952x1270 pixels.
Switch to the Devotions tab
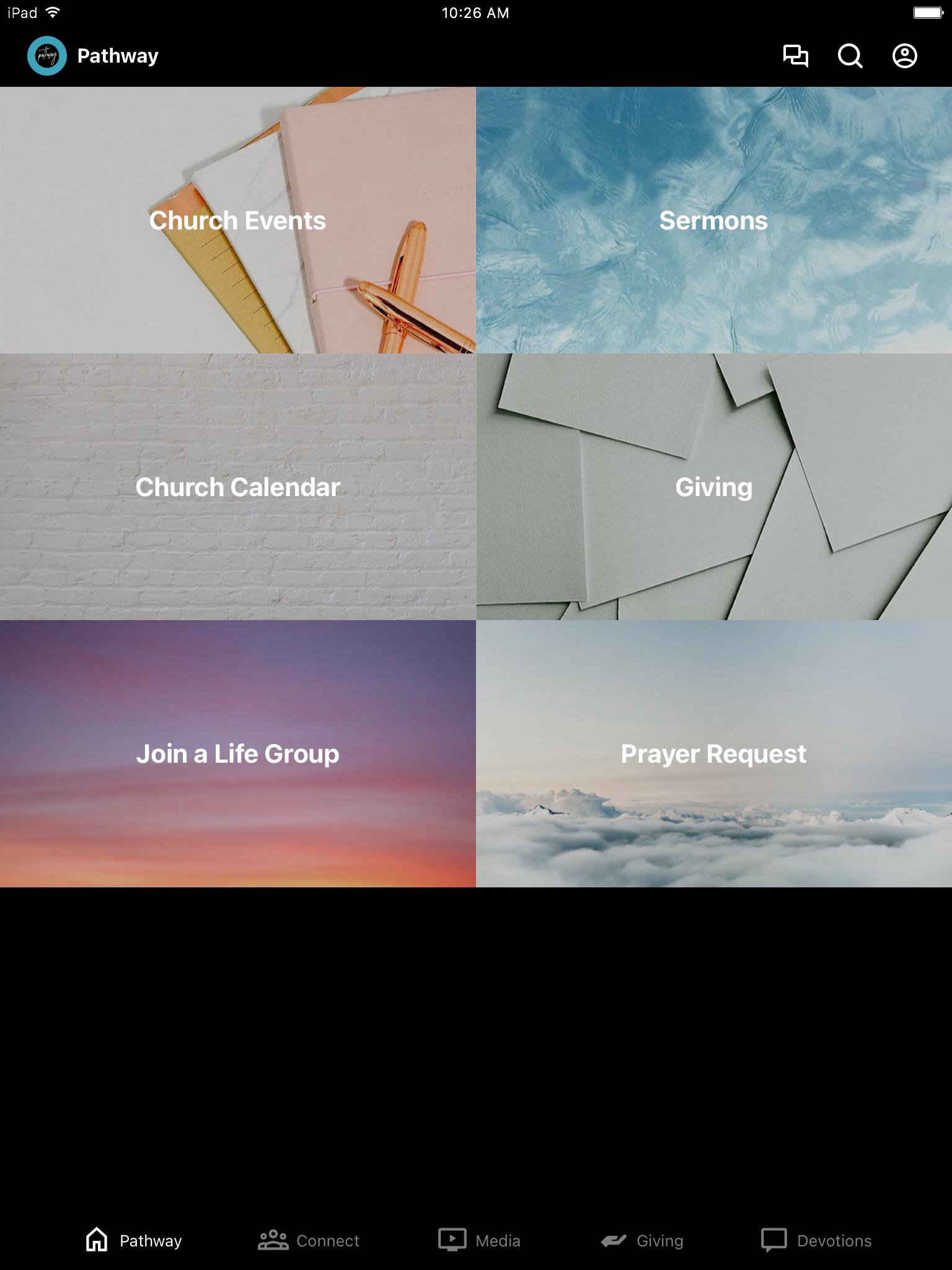pos(816,1240)
